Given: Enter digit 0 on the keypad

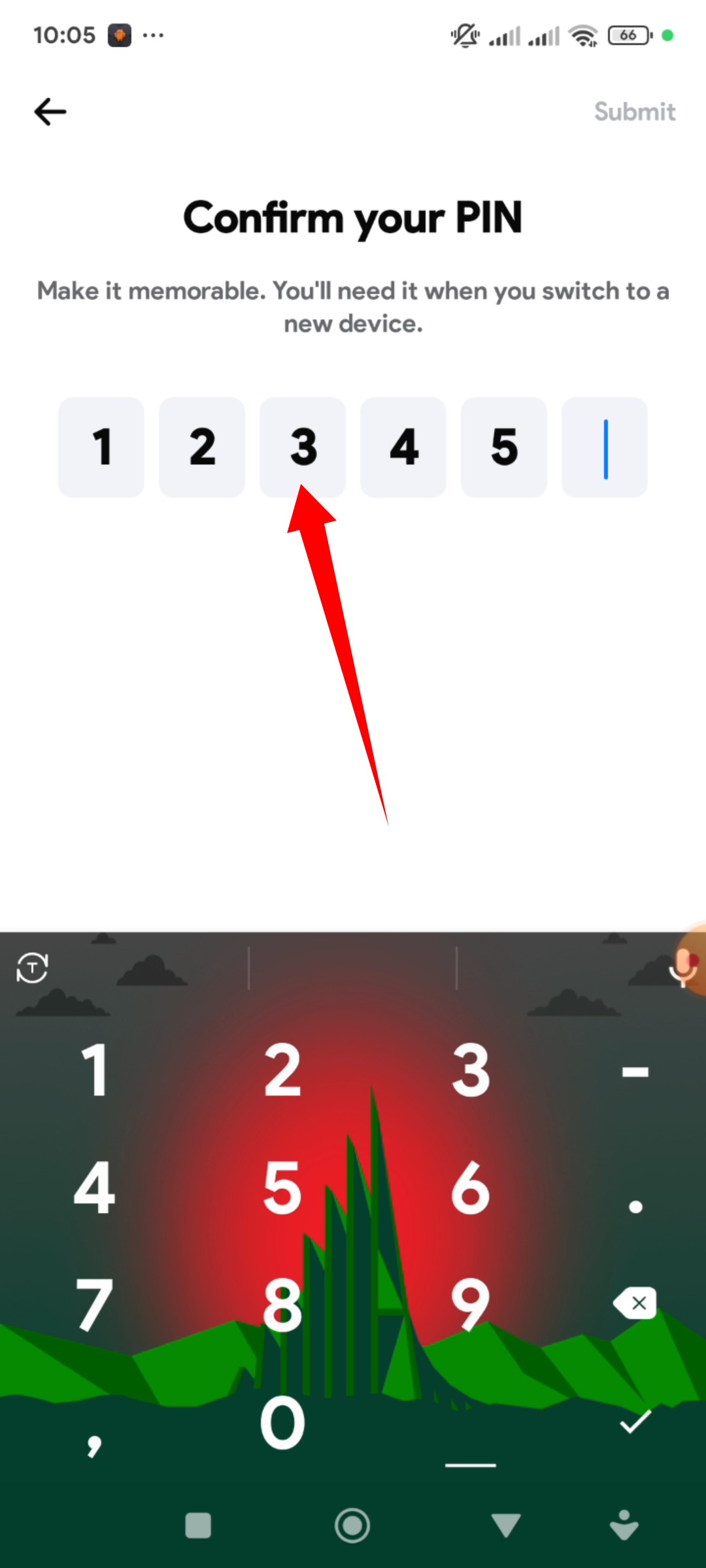Looking at the screenshot, I should point(282,1423).
